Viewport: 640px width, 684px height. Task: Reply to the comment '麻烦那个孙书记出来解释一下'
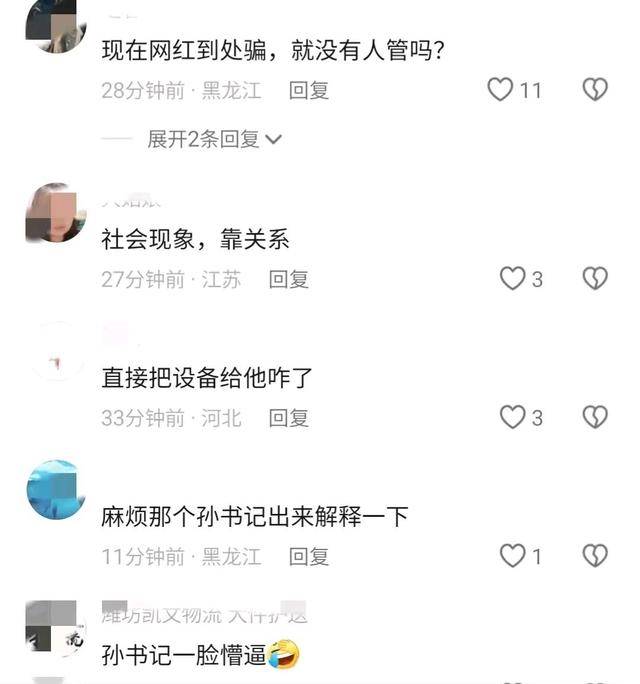click(309, 556)
